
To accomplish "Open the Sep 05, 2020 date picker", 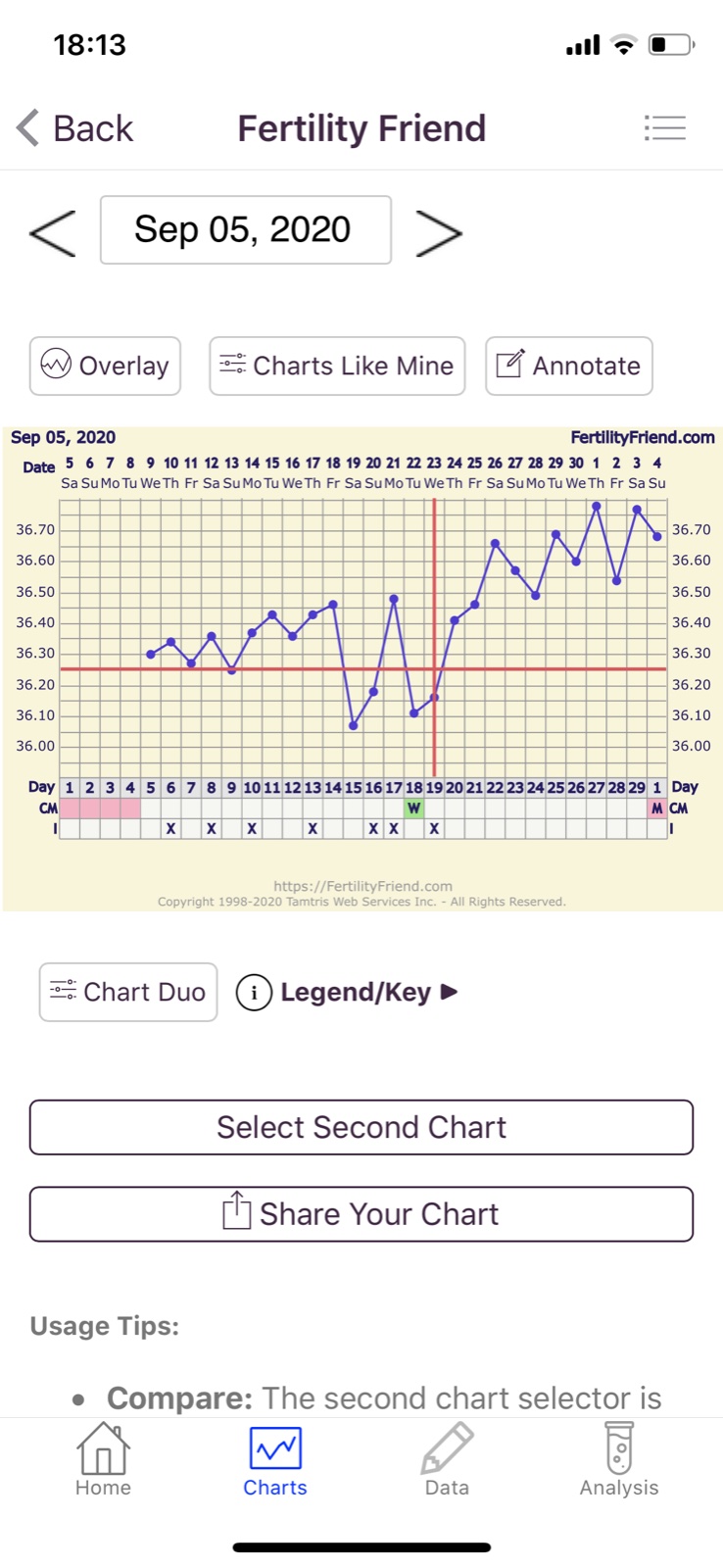I will [245, 229].
